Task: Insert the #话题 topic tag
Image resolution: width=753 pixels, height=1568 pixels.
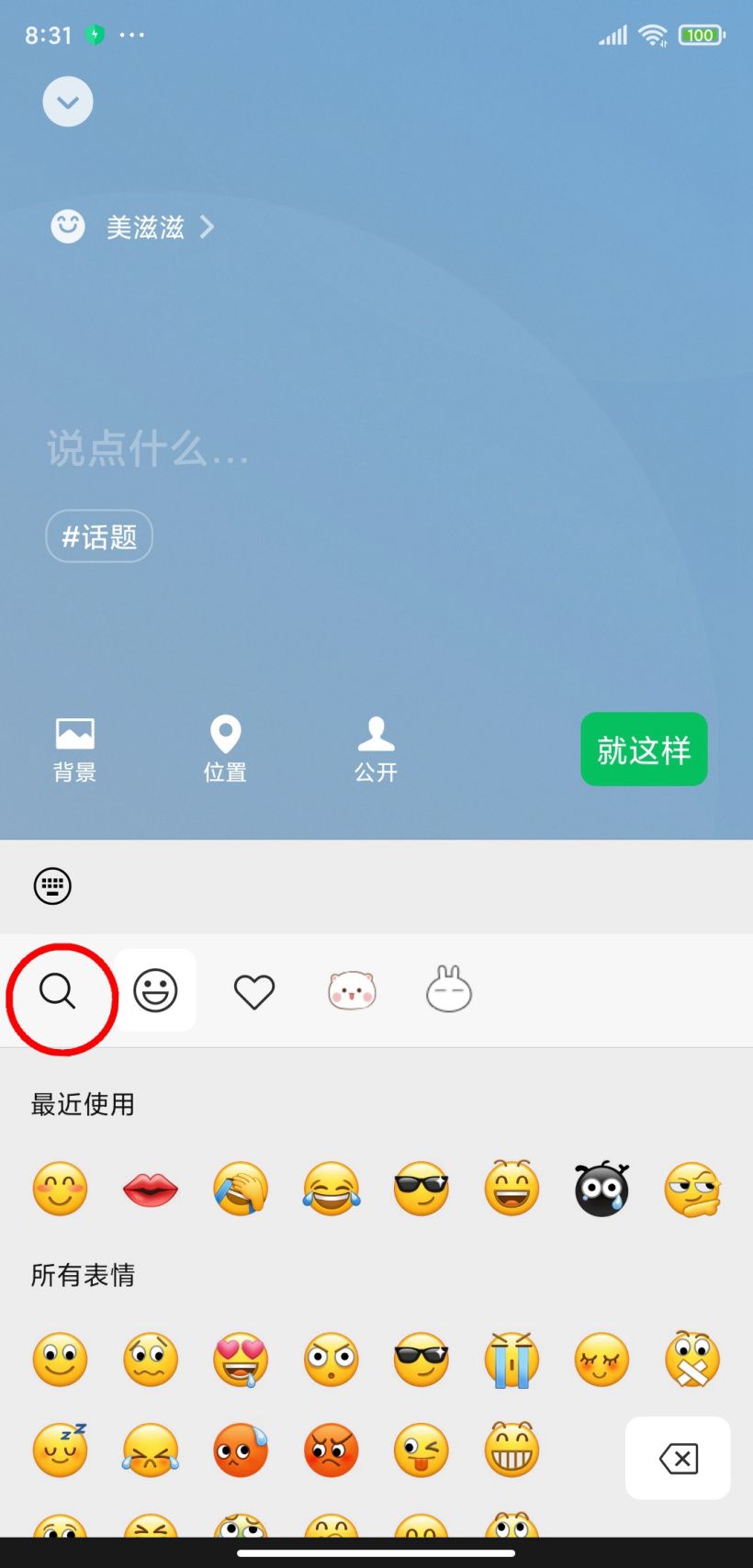Action: tap(98, 536)
